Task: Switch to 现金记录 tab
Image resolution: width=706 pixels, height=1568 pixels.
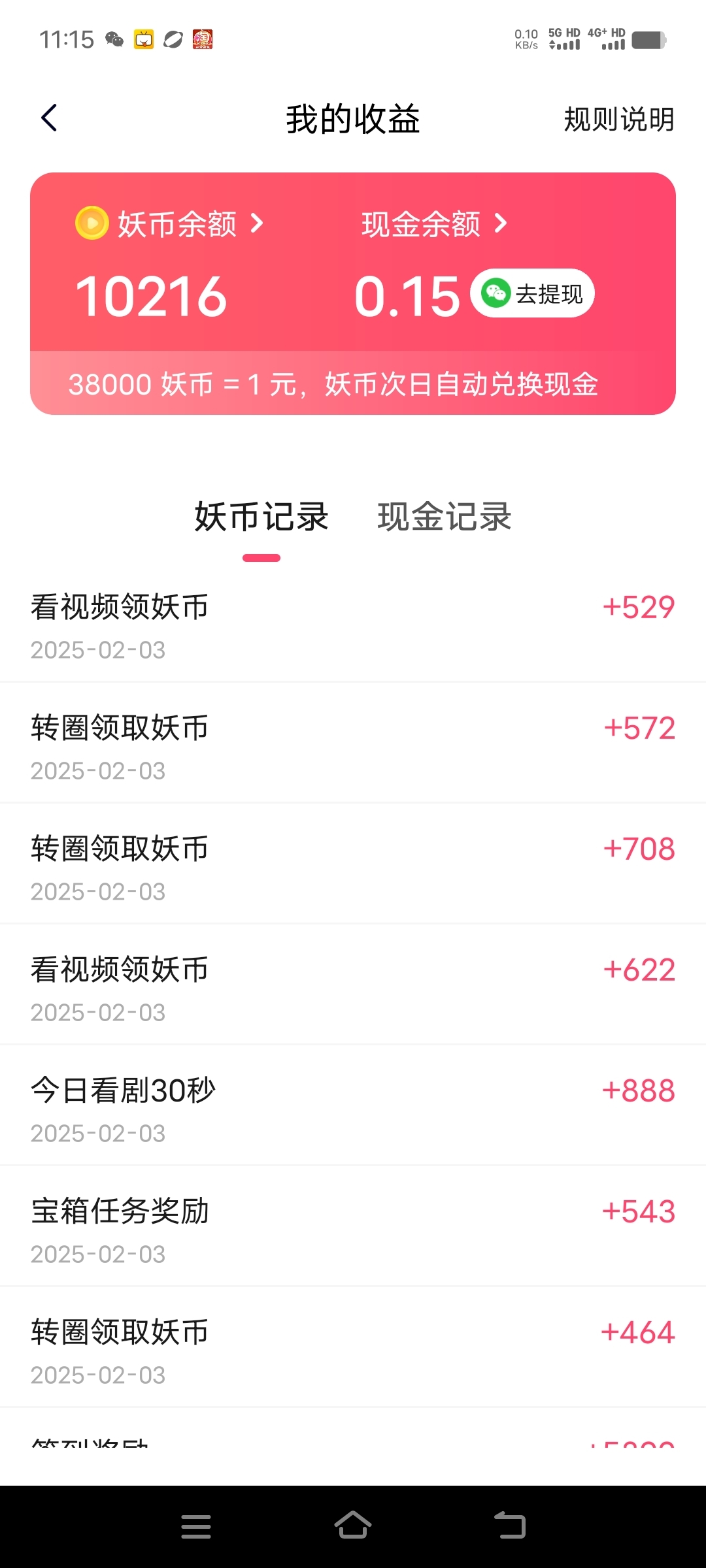Action: click(445, 517)
